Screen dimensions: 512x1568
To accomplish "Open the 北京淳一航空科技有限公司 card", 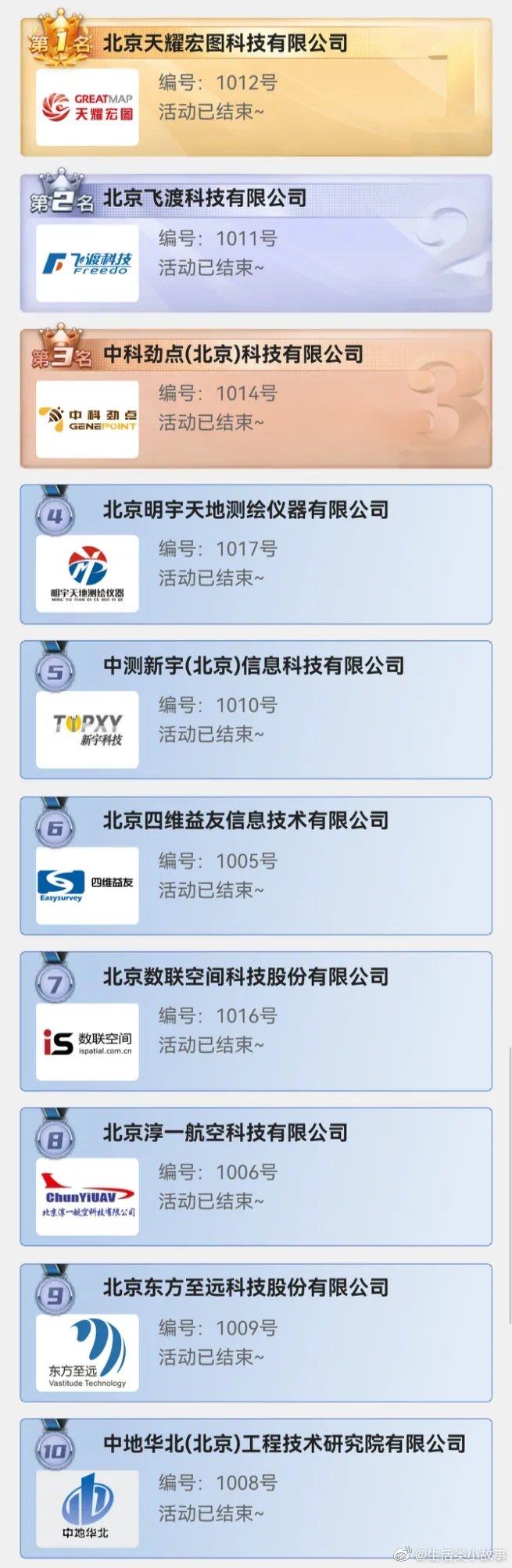I will (256, 1176).
